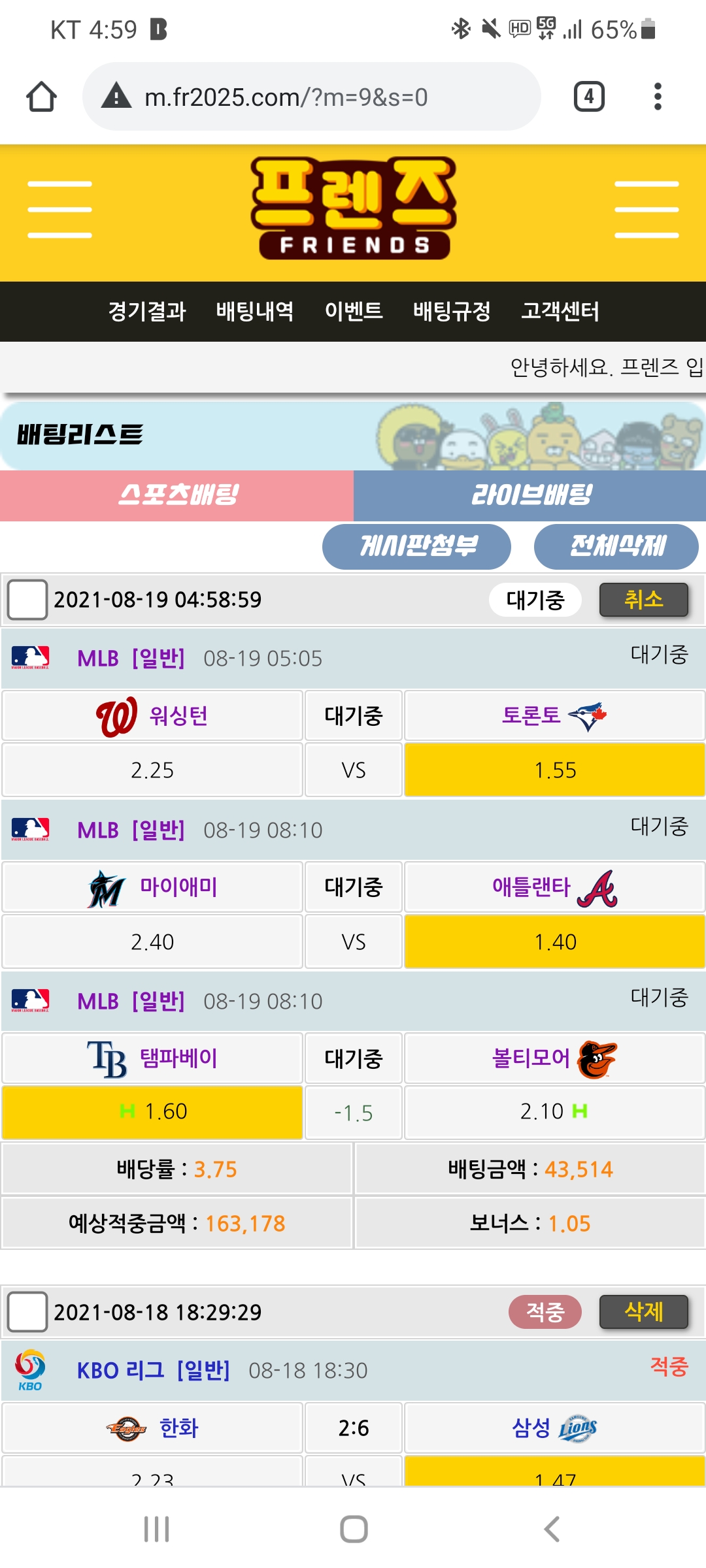This screenshot has width=706, height=1568.
Task: Open the browser address bar
Action: tap(311, 97)
